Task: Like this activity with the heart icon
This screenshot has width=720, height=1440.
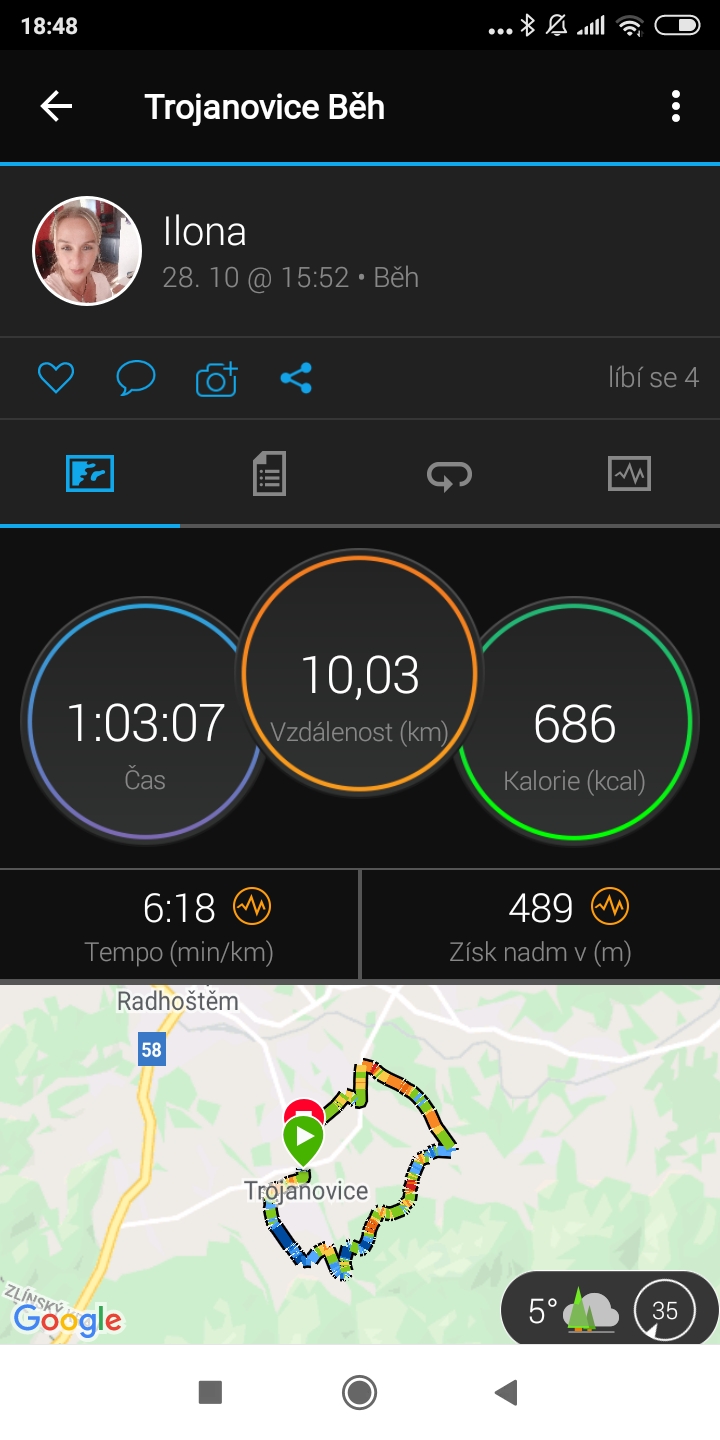Action: coord(56,378)
